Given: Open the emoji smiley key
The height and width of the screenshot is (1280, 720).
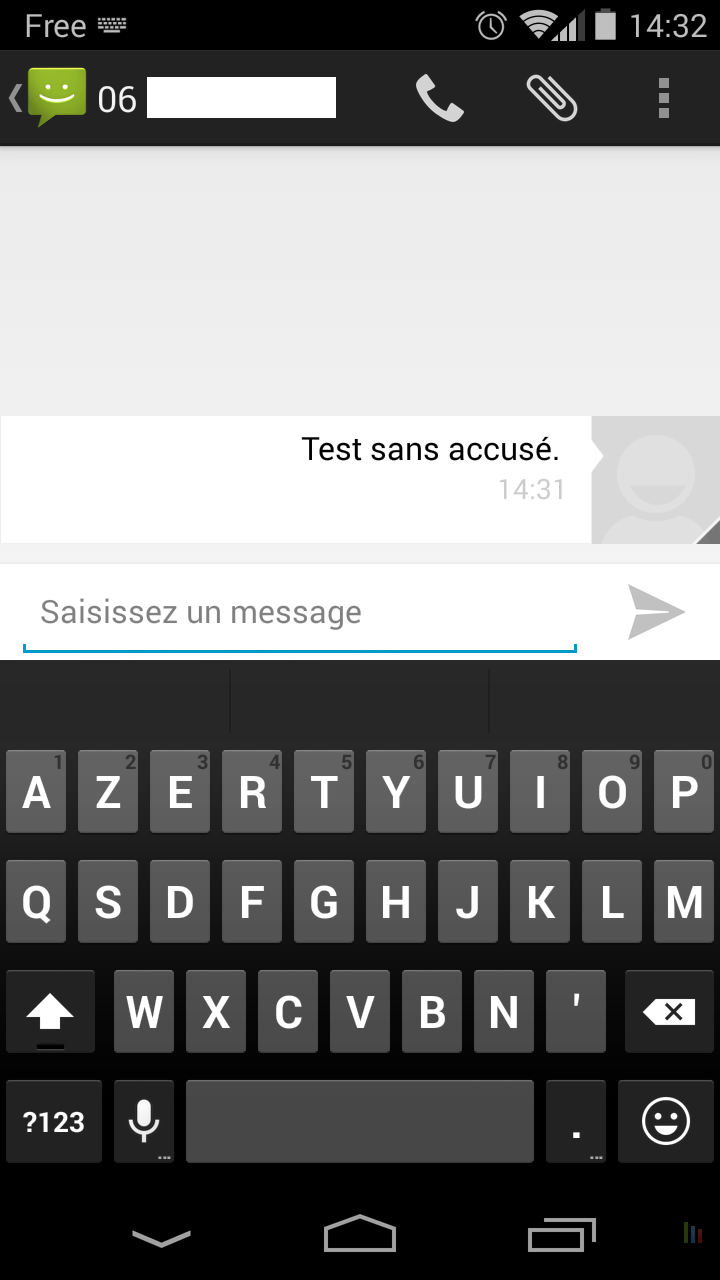Looking at the screenshot, I should [x=666, y=1122].
